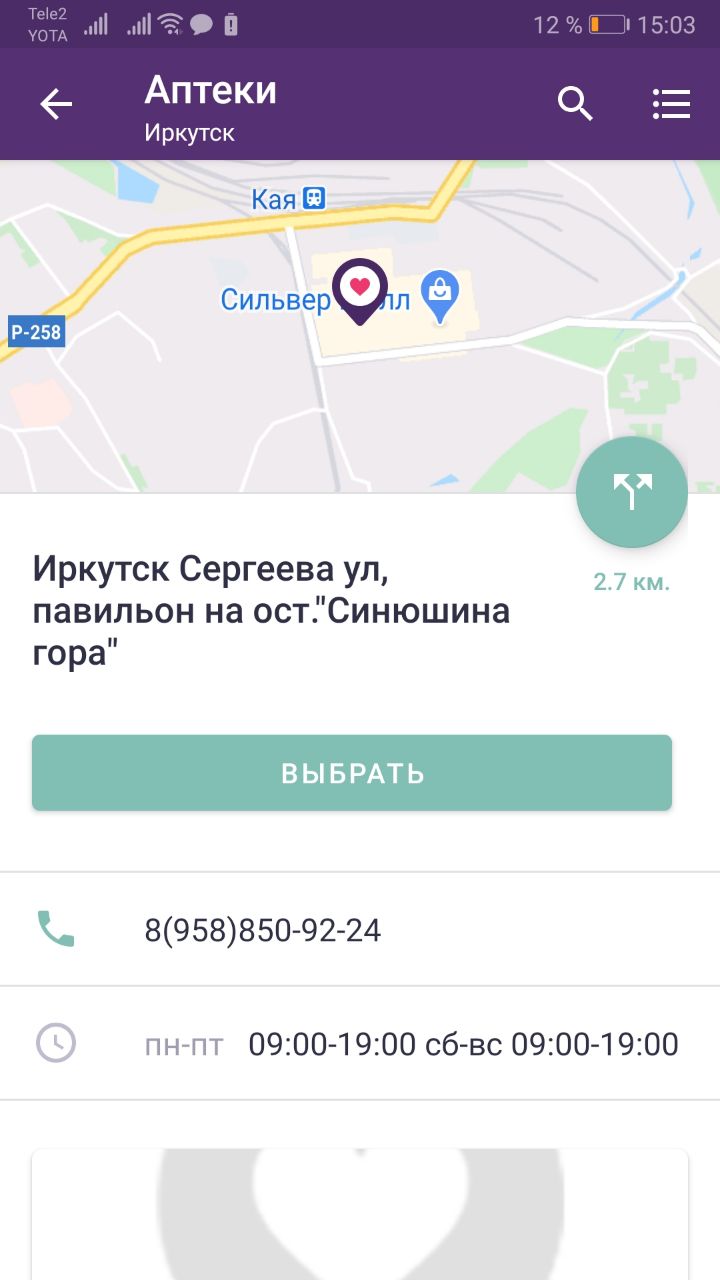Open the pharmacy search
Screen dimensions: 720x1280
(x=575, y=103)
